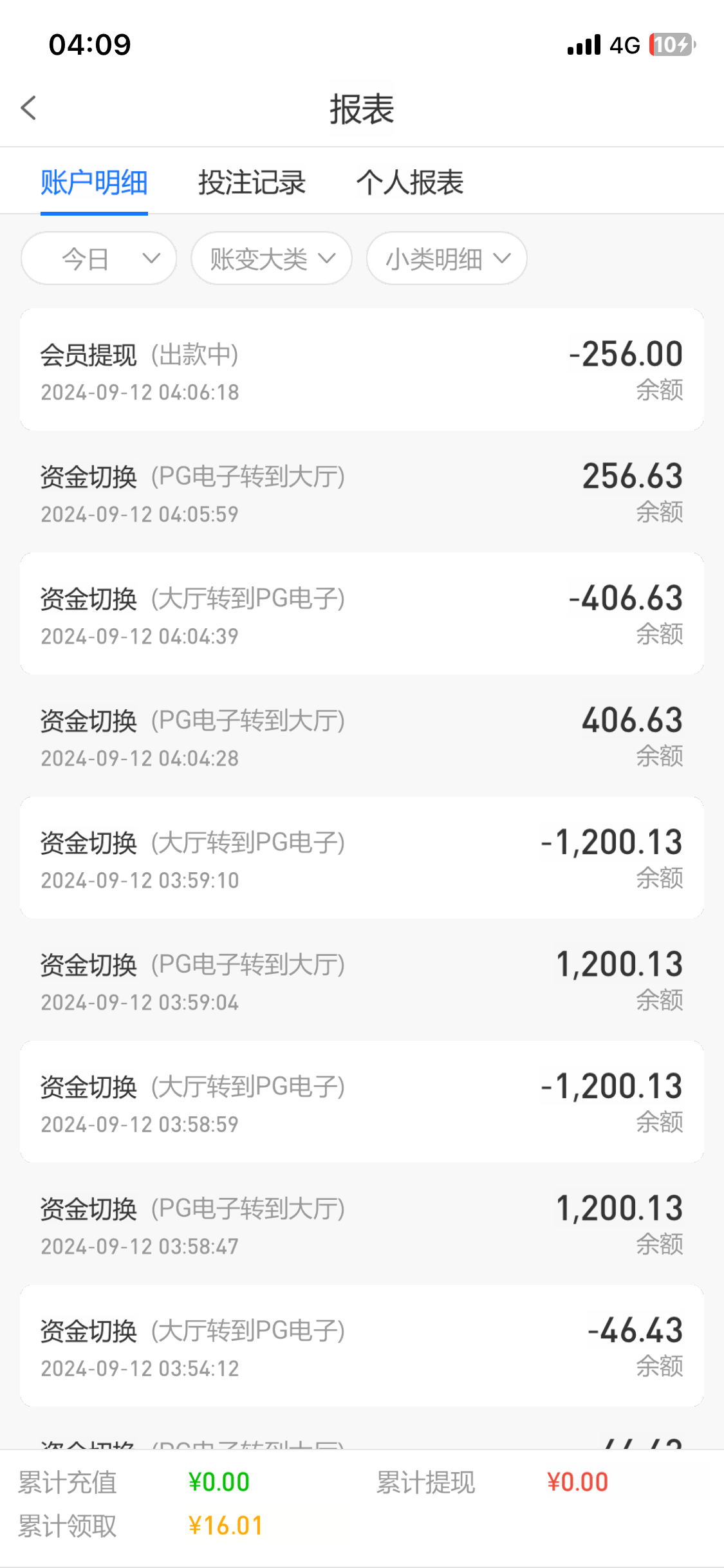
Task: Select the 账户明细 tab
Action: tap(94, 182)
